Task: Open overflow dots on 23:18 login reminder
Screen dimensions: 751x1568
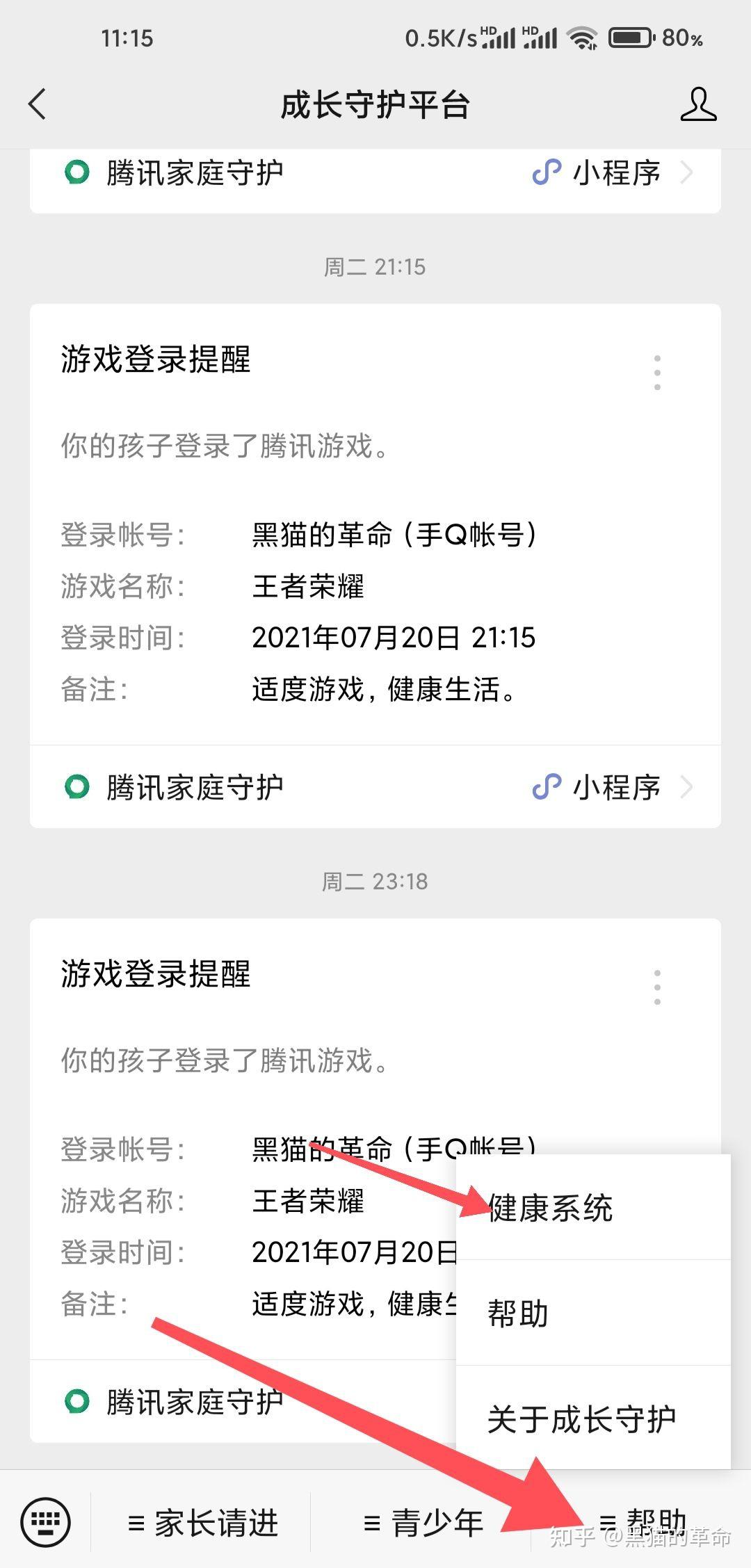Action: (657, 987)
